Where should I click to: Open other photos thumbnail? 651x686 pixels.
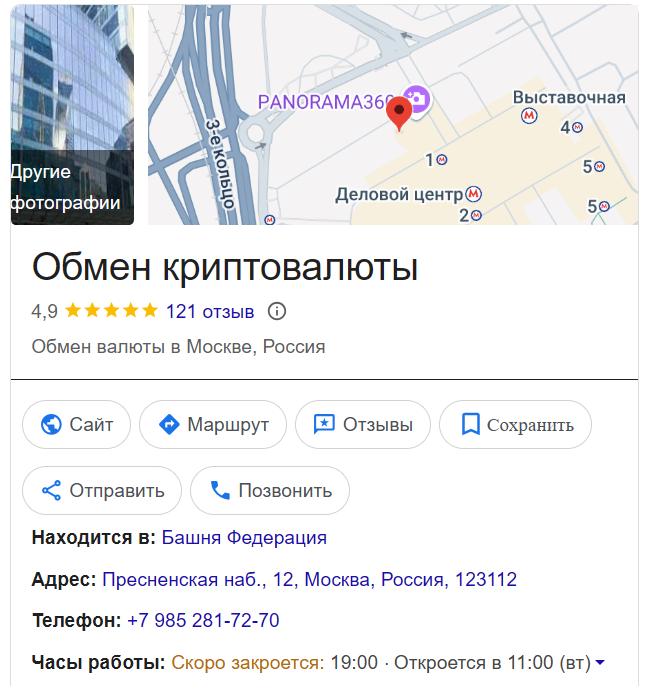[x=72, y=115]
